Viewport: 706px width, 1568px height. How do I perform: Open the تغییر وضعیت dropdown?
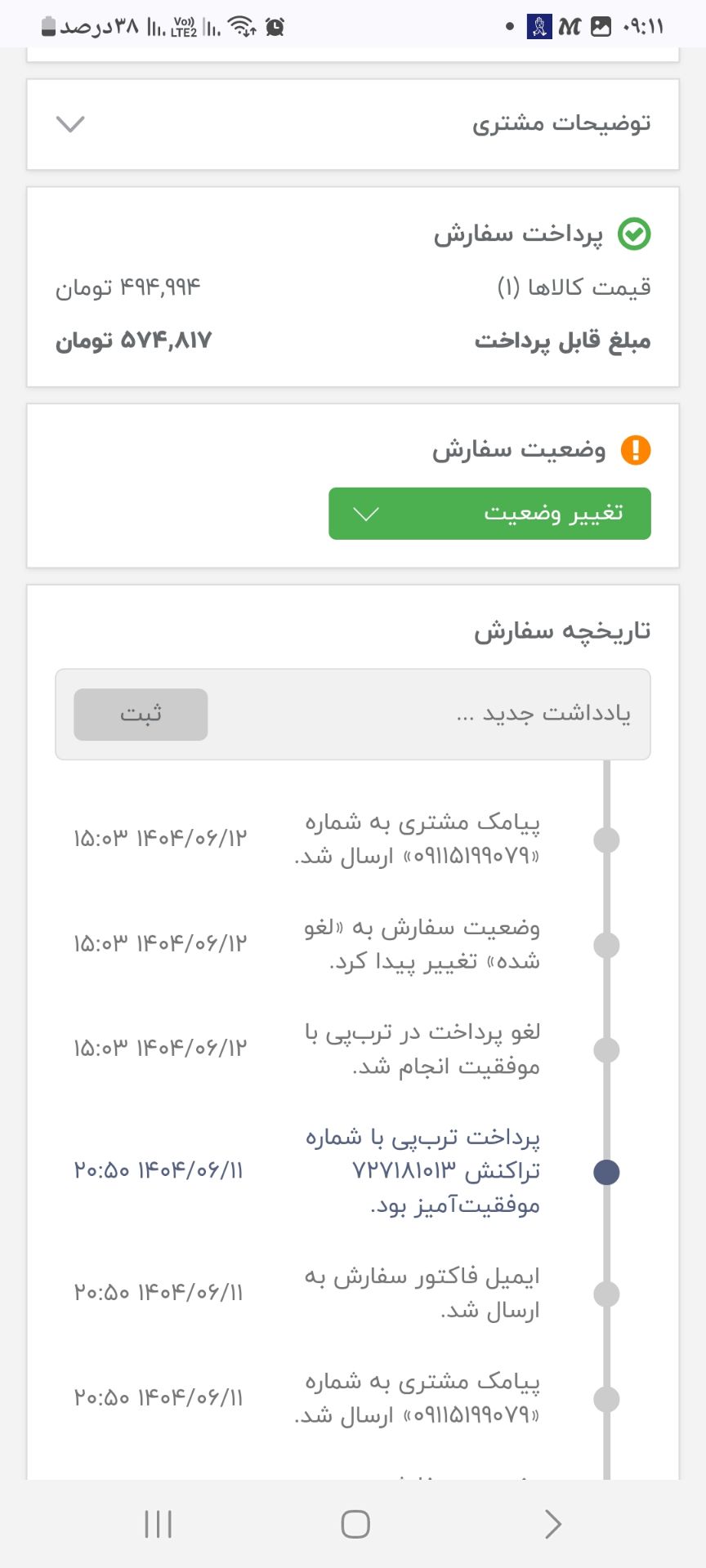[x=489, y=514]
